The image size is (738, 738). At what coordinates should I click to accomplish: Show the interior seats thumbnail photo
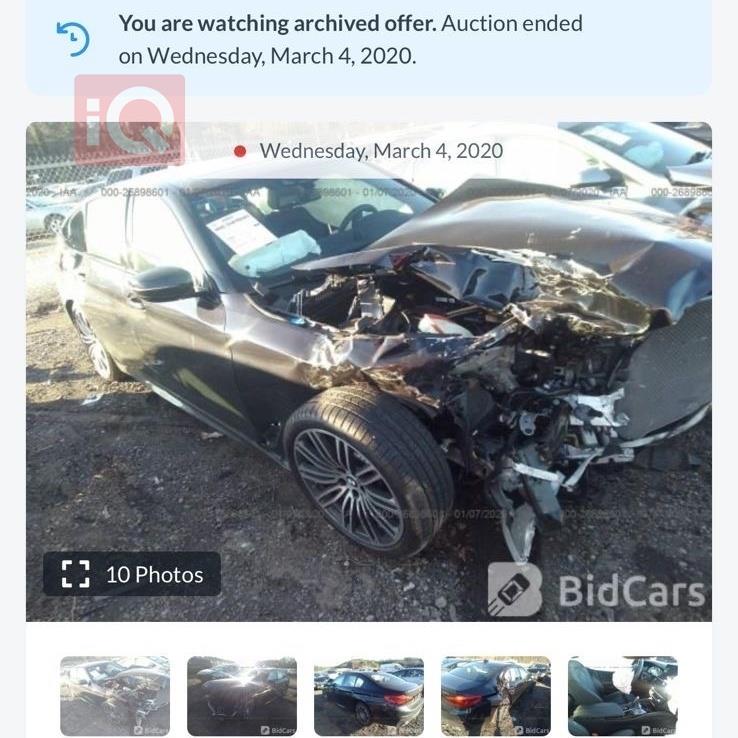pyautogui.click(x=622, y=696)
